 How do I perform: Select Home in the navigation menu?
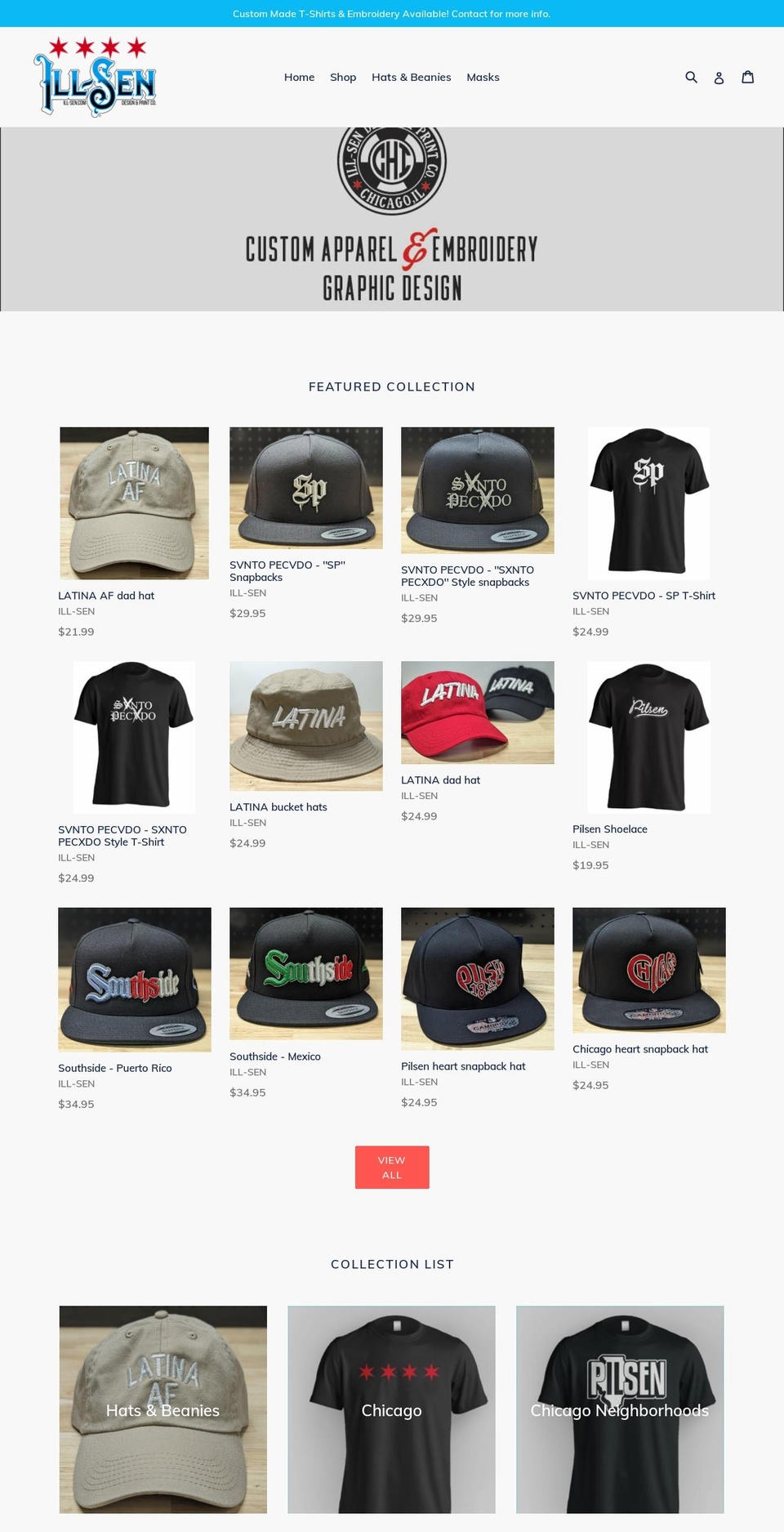pos(299,77)
